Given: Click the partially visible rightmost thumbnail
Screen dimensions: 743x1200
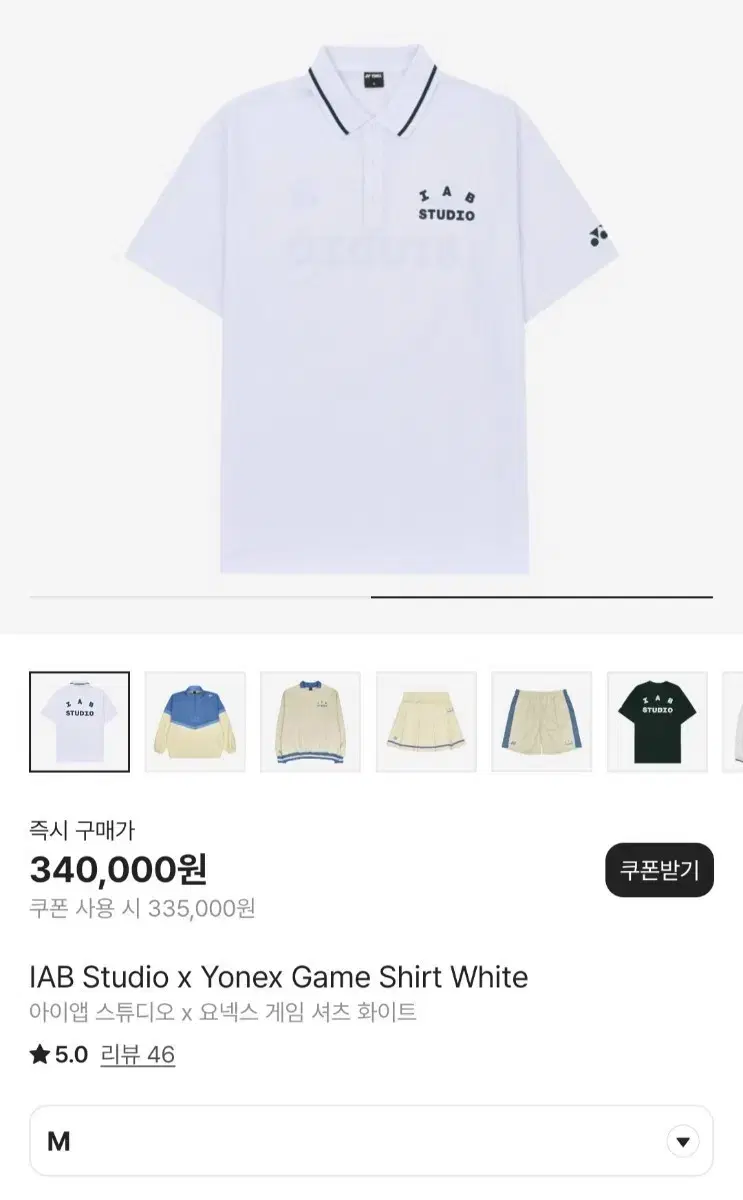Looking at the screenshot, I should coord(735,720).
